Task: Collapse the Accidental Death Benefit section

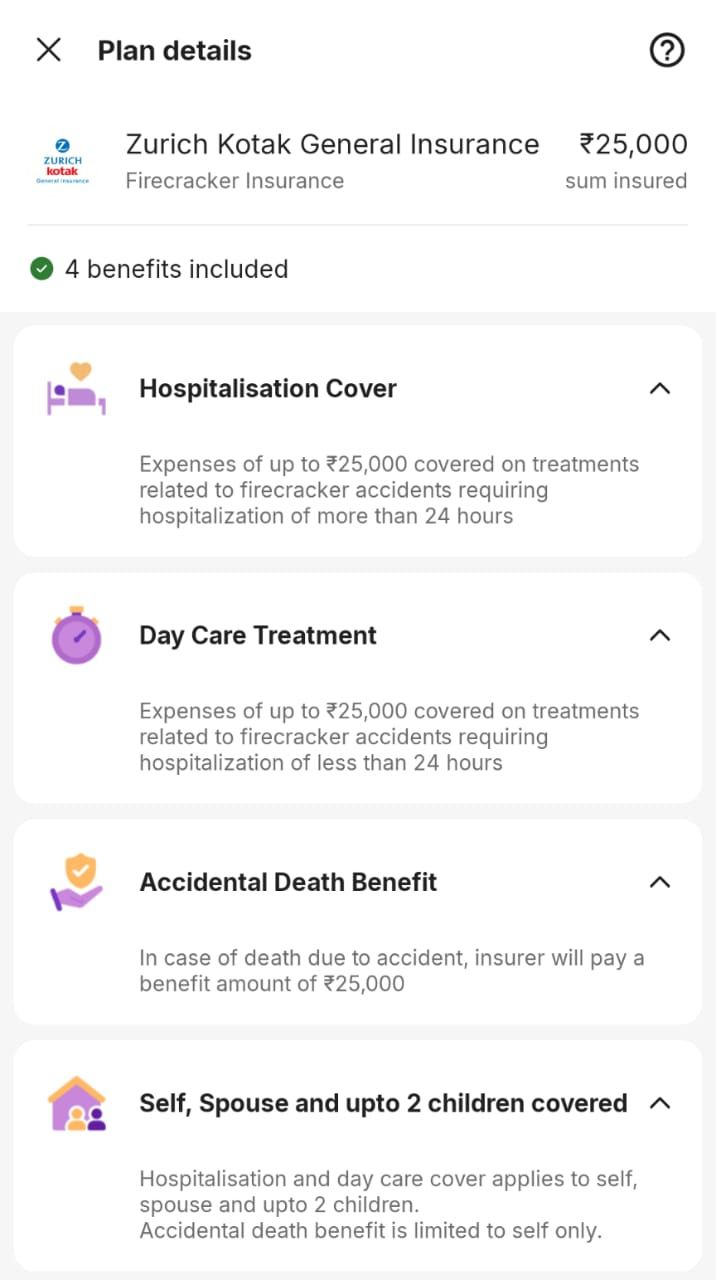Action: (659, 882)
